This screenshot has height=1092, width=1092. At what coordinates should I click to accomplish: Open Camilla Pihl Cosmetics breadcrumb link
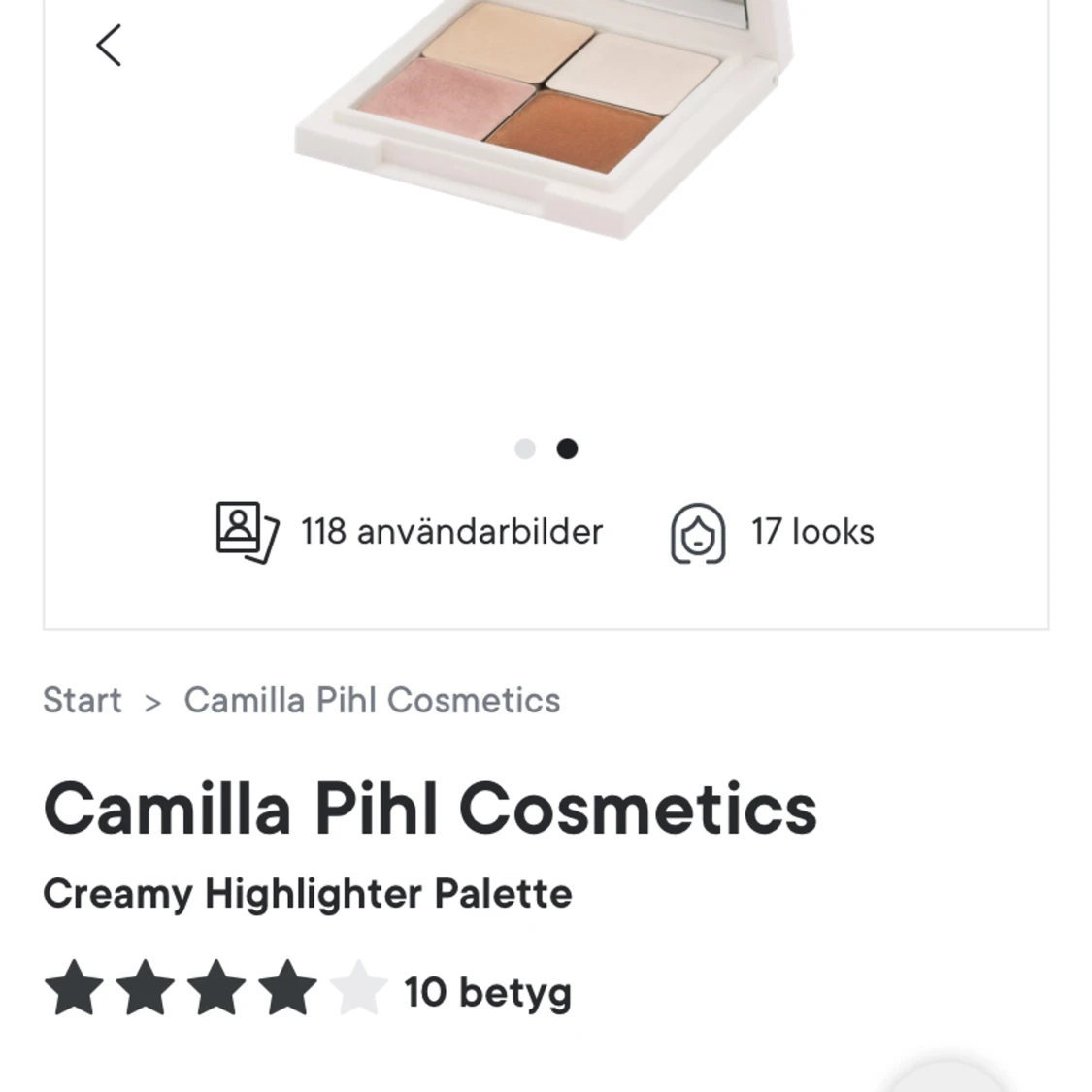[372, 700]
